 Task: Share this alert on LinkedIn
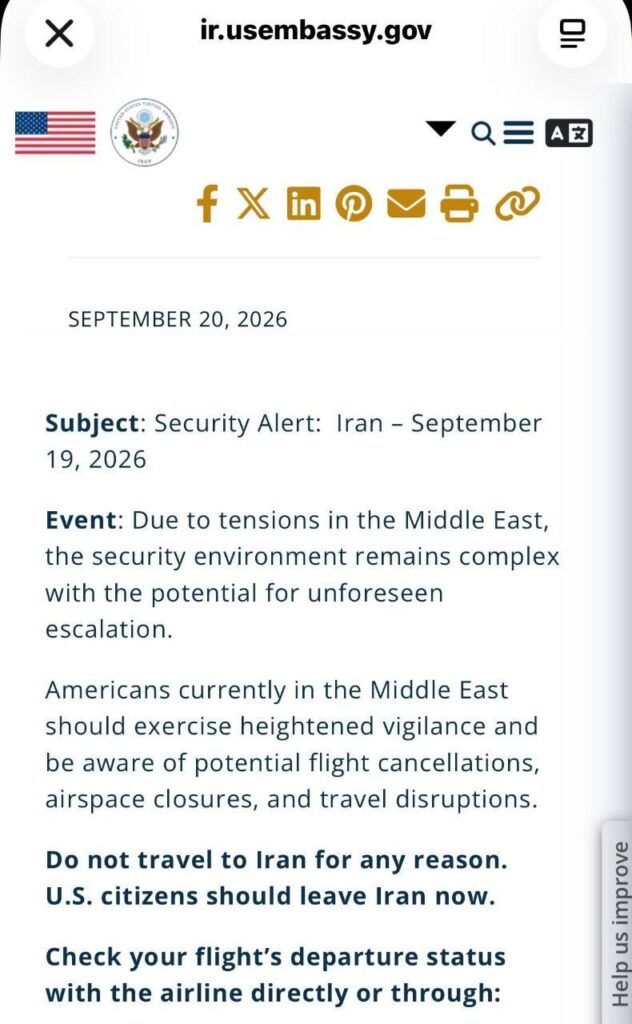(304, 203)
